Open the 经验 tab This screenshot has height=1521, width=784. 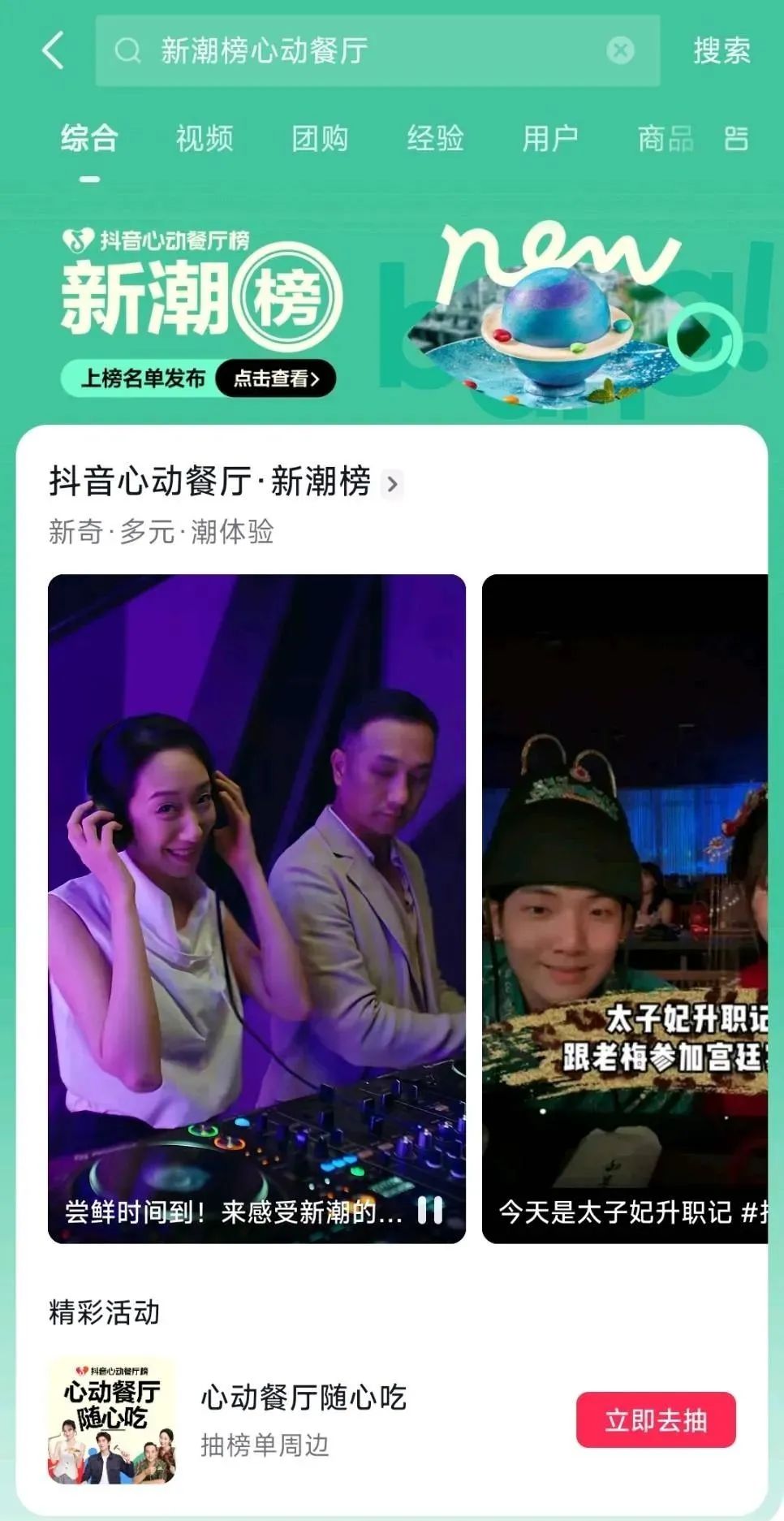click(x=435, y=138)
